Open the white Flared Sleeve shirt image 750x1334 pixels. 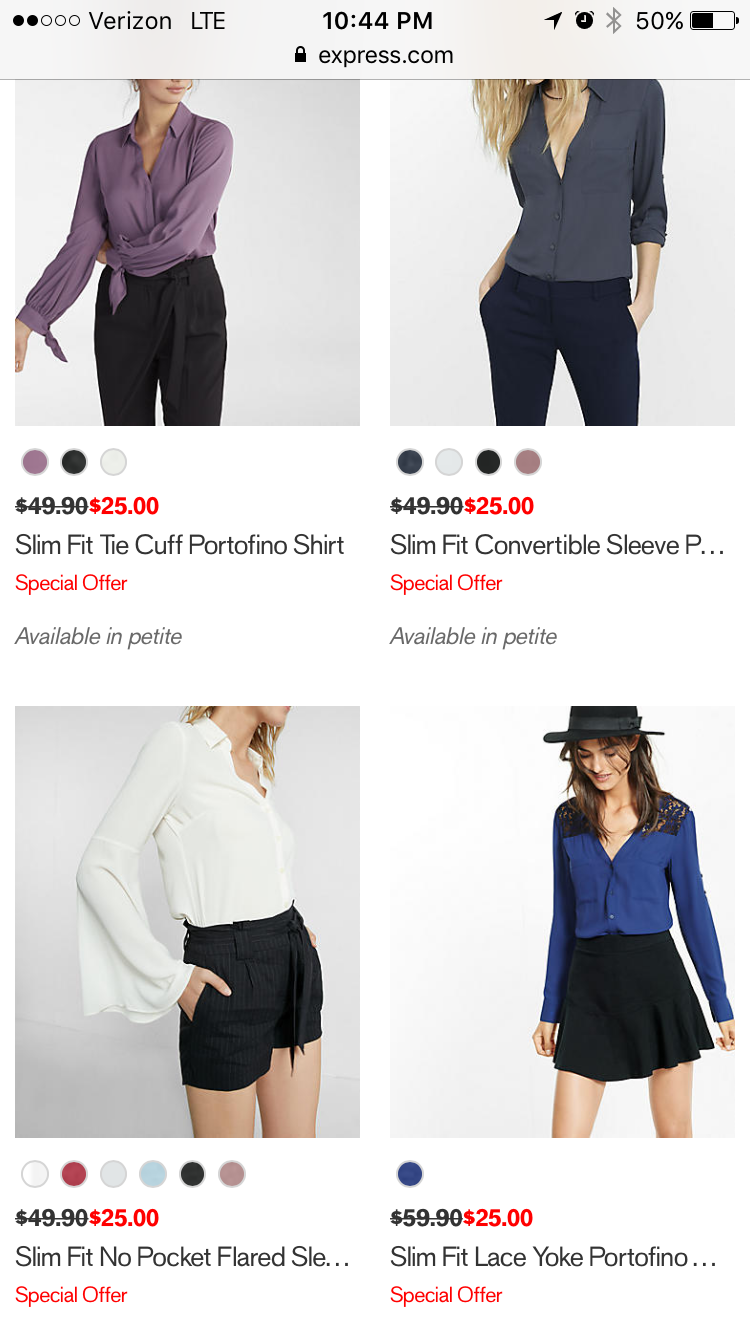(x=187, y=921)
